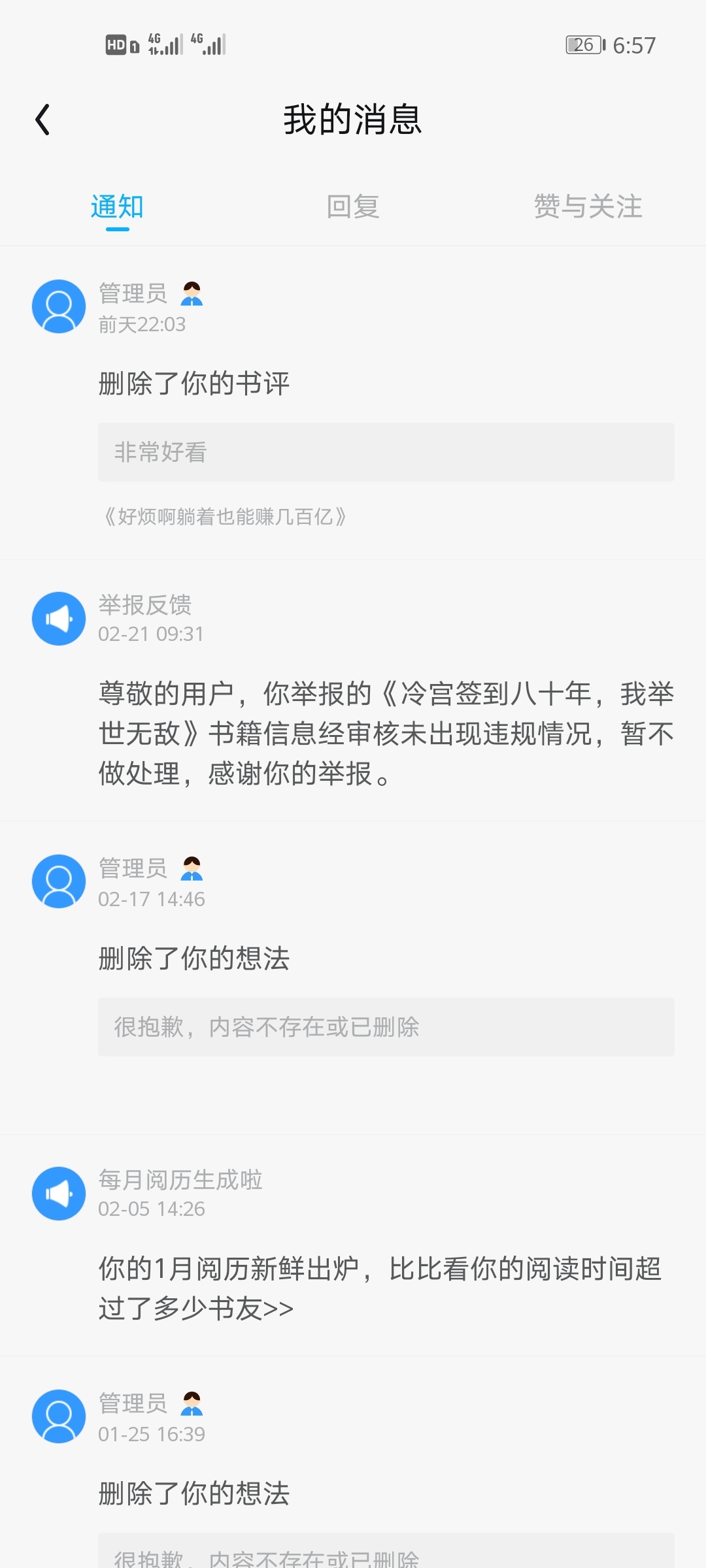Open the 赞与关注 tab
The width and height of the screenshot is (706, 1568).
[x=588, y=207]
